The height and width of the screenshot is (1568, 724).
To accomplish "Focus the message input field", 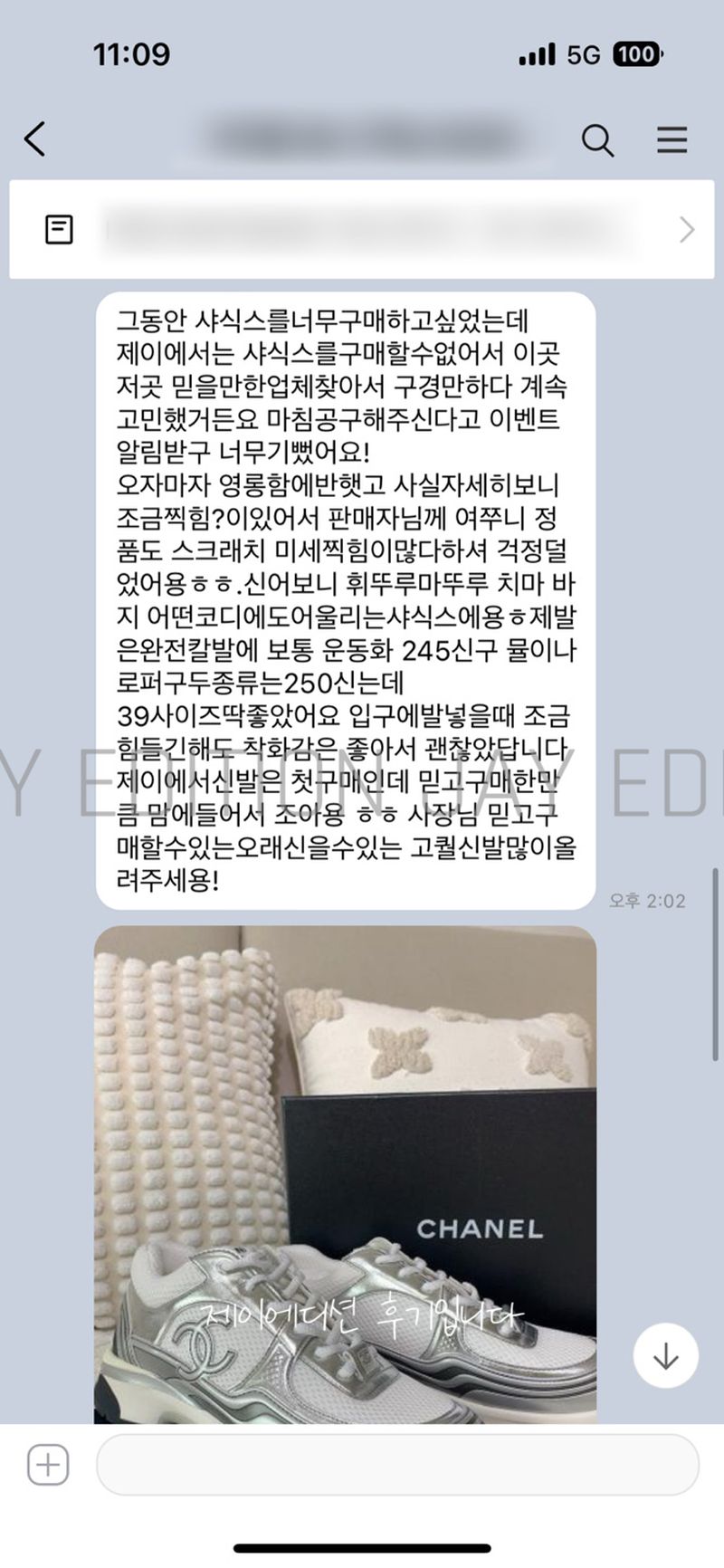I will 396,1464.
